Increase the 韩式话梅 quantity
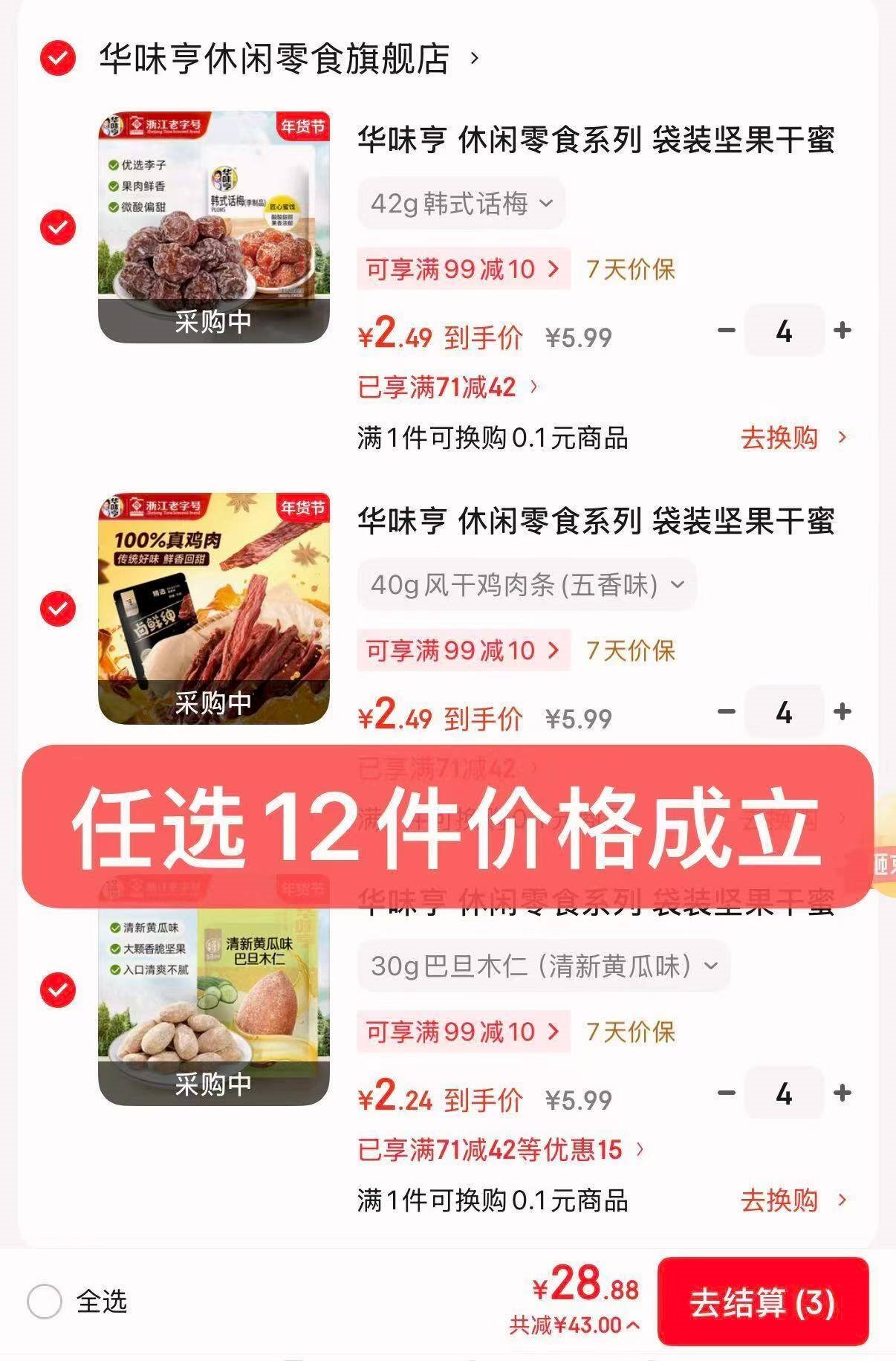Image resolution: width=896 pixels, height=1361 pixels. tap(843, 330)
